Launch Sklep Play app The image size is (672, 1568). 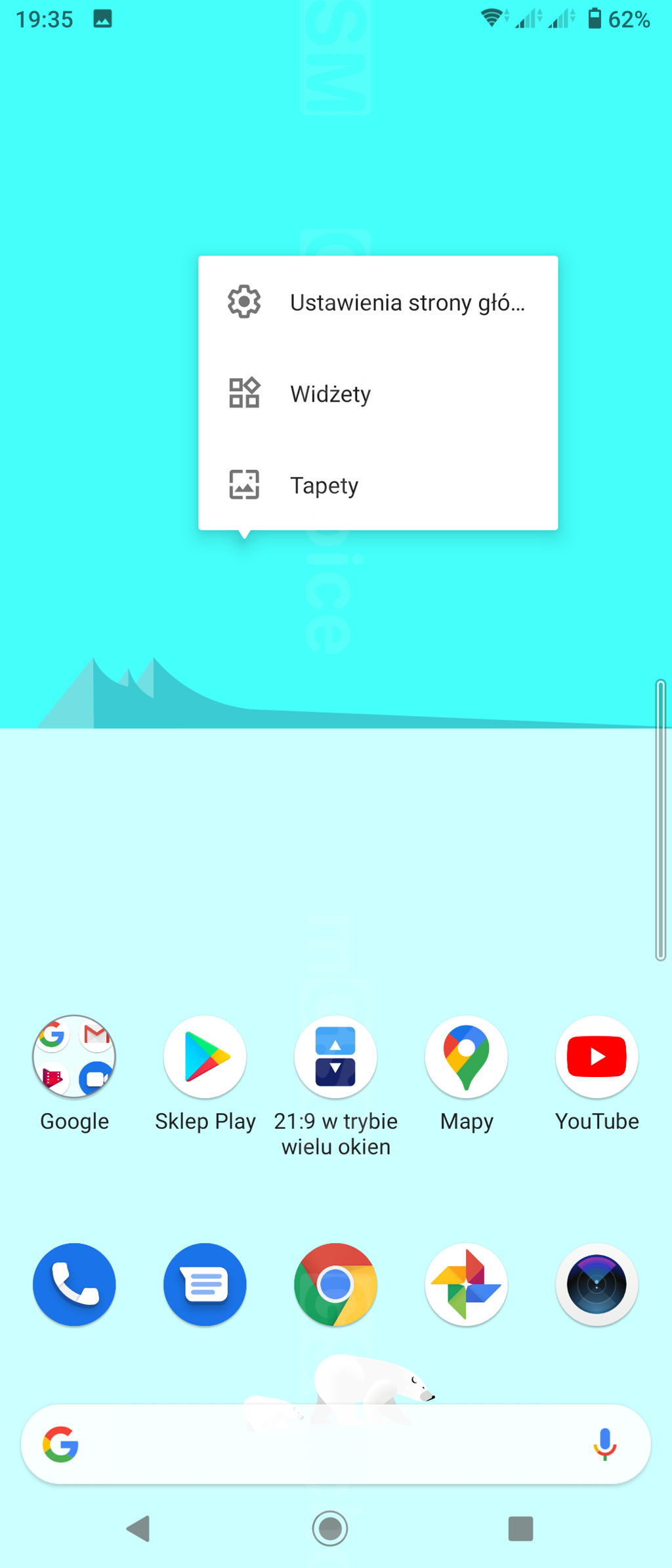pyautogui.click(x=205, y=1057)
